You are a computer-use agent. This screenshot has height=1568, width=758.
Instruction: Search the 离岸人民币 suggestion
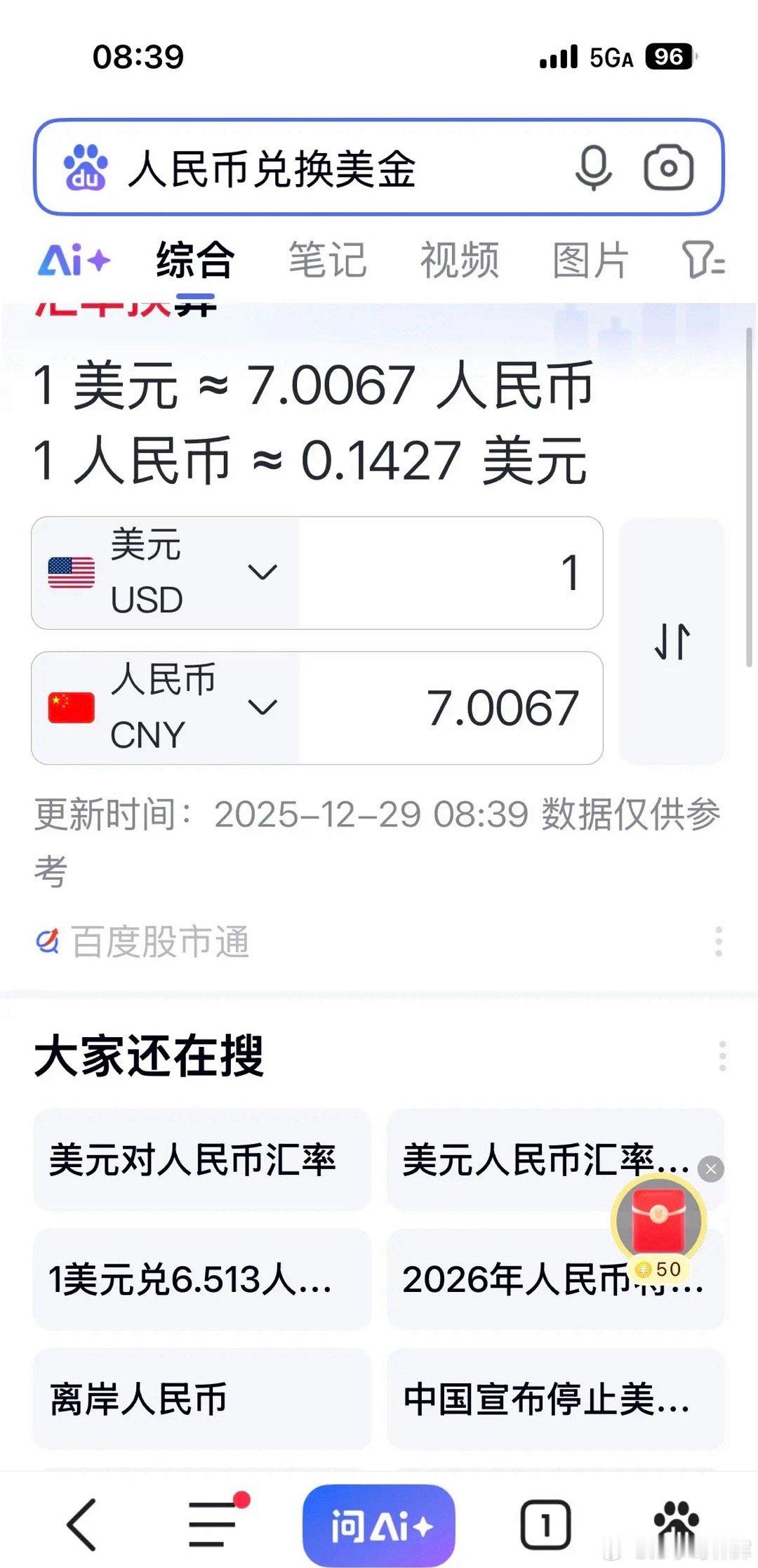[201, 1398]
